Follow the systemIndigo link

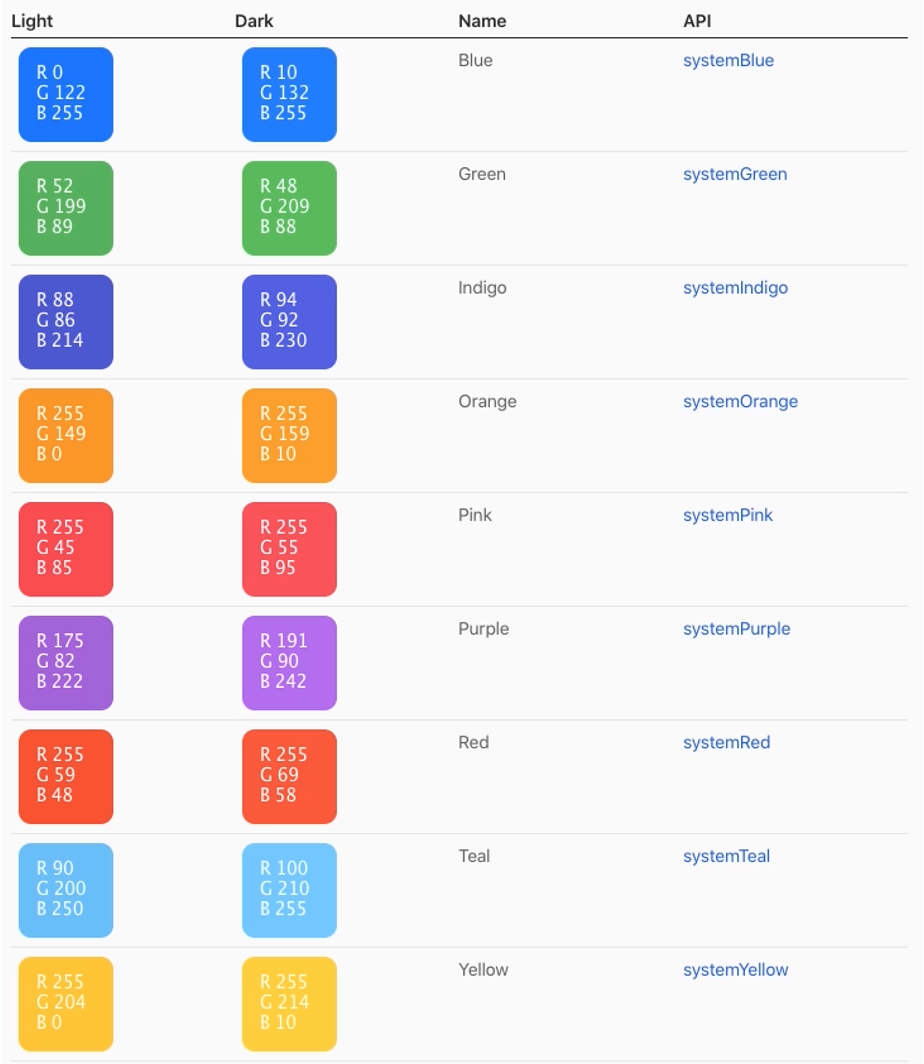tap(735, 288)
